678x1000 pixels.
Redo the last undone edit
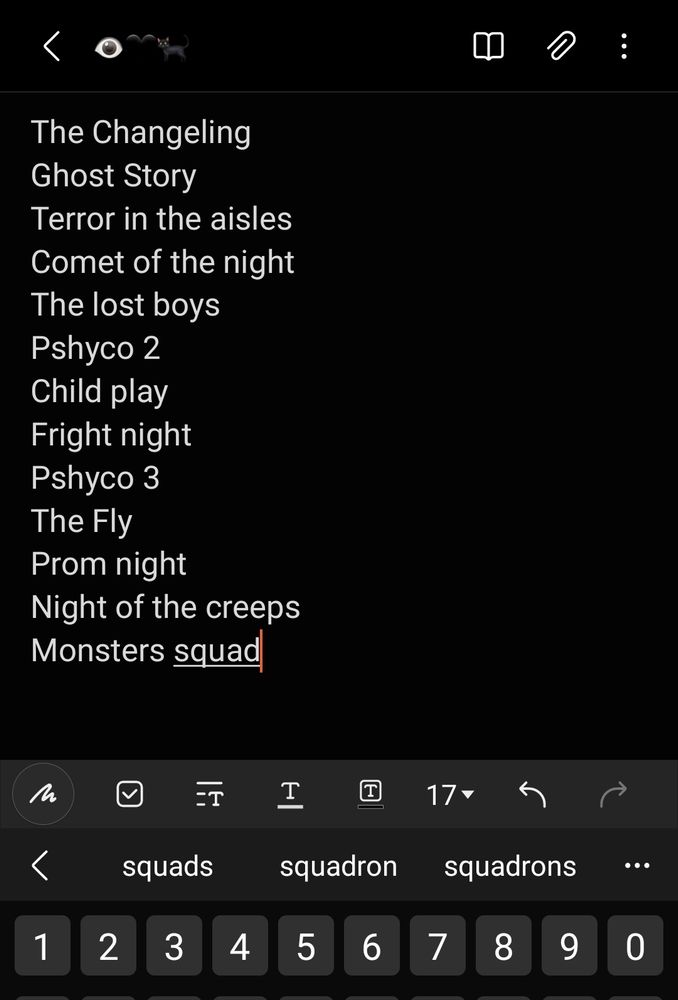pos(614,794)
